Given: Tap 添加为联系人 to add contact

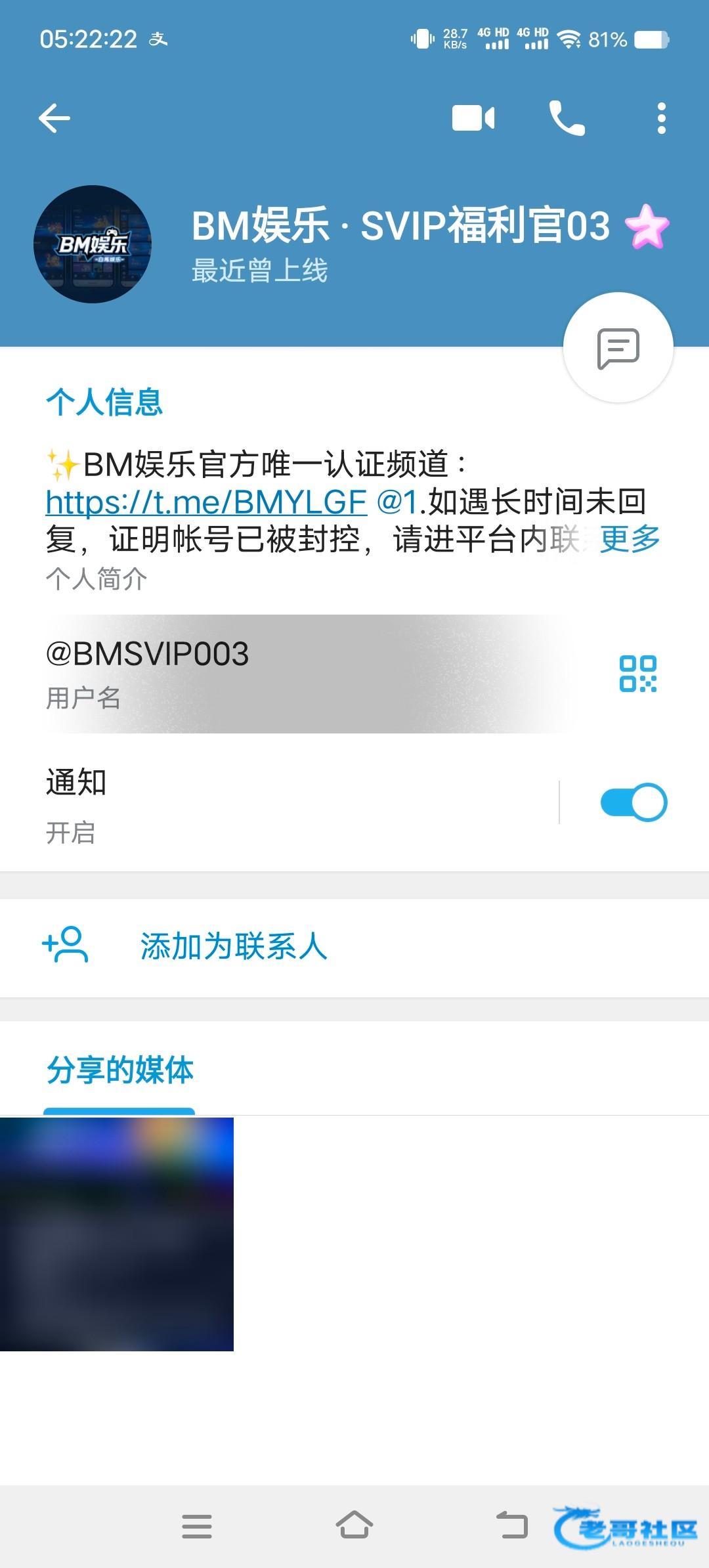Looking at the screenshot, I should [354, 947].
